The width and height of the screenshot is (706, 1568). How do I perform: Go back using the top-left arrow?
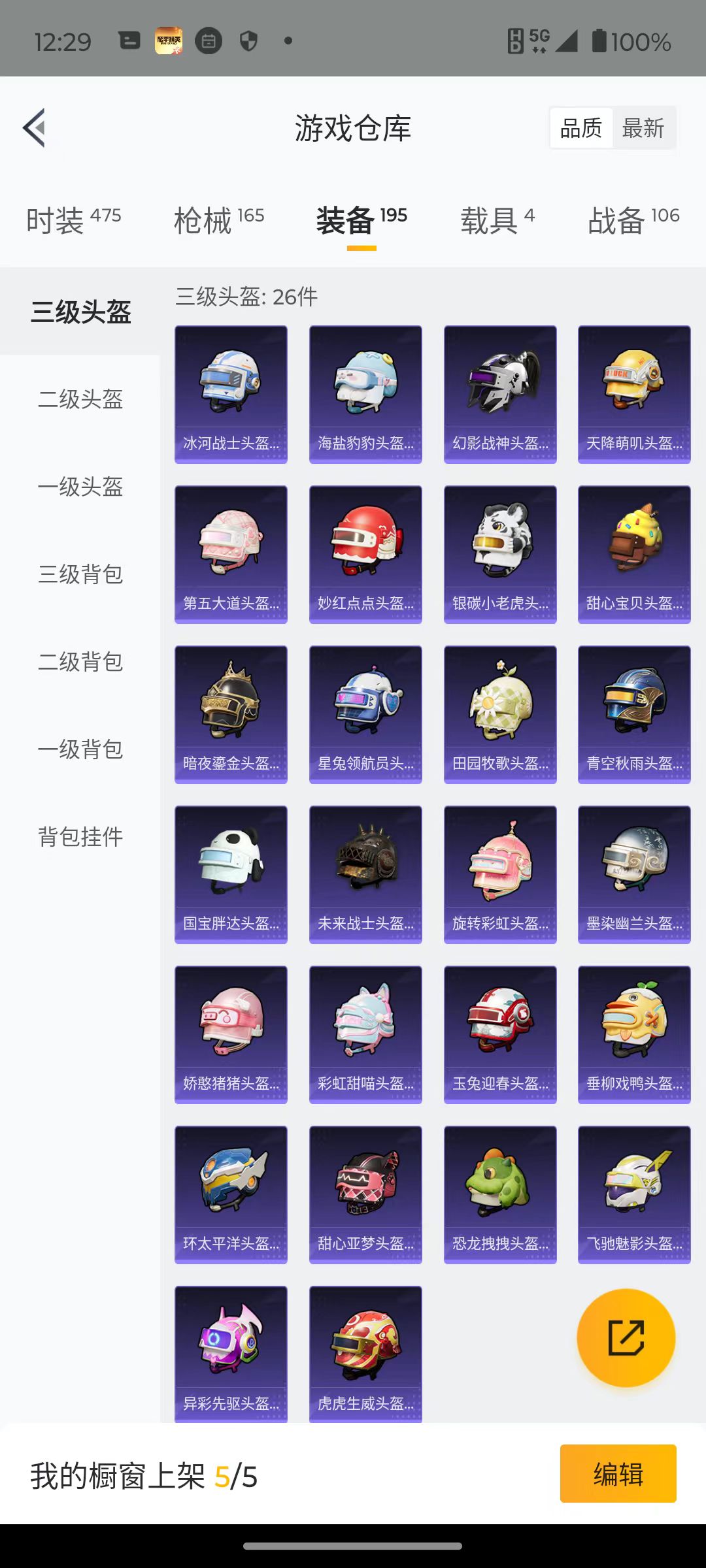tap(35, 127)
